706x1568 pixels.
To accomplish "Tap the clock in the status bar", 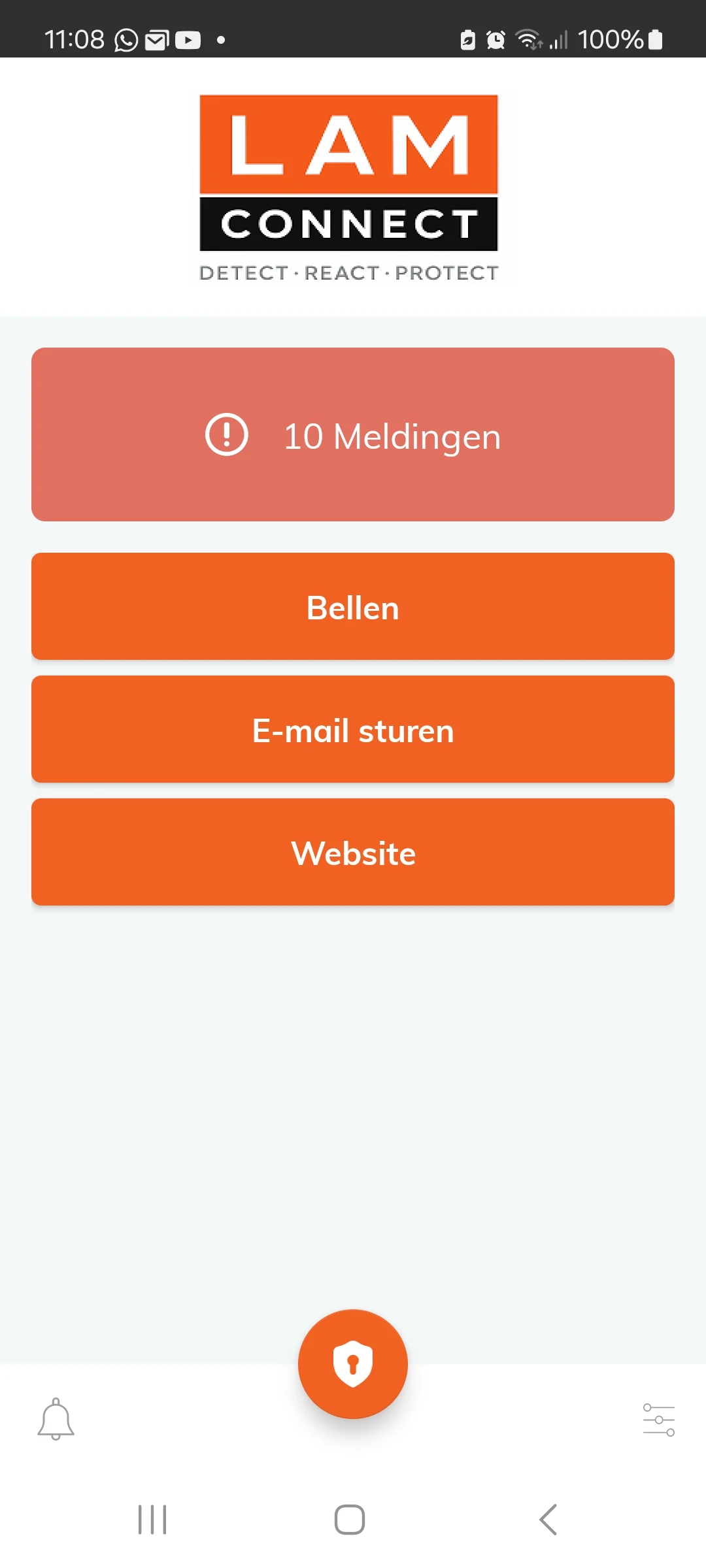I will click(x=74, y=38).
